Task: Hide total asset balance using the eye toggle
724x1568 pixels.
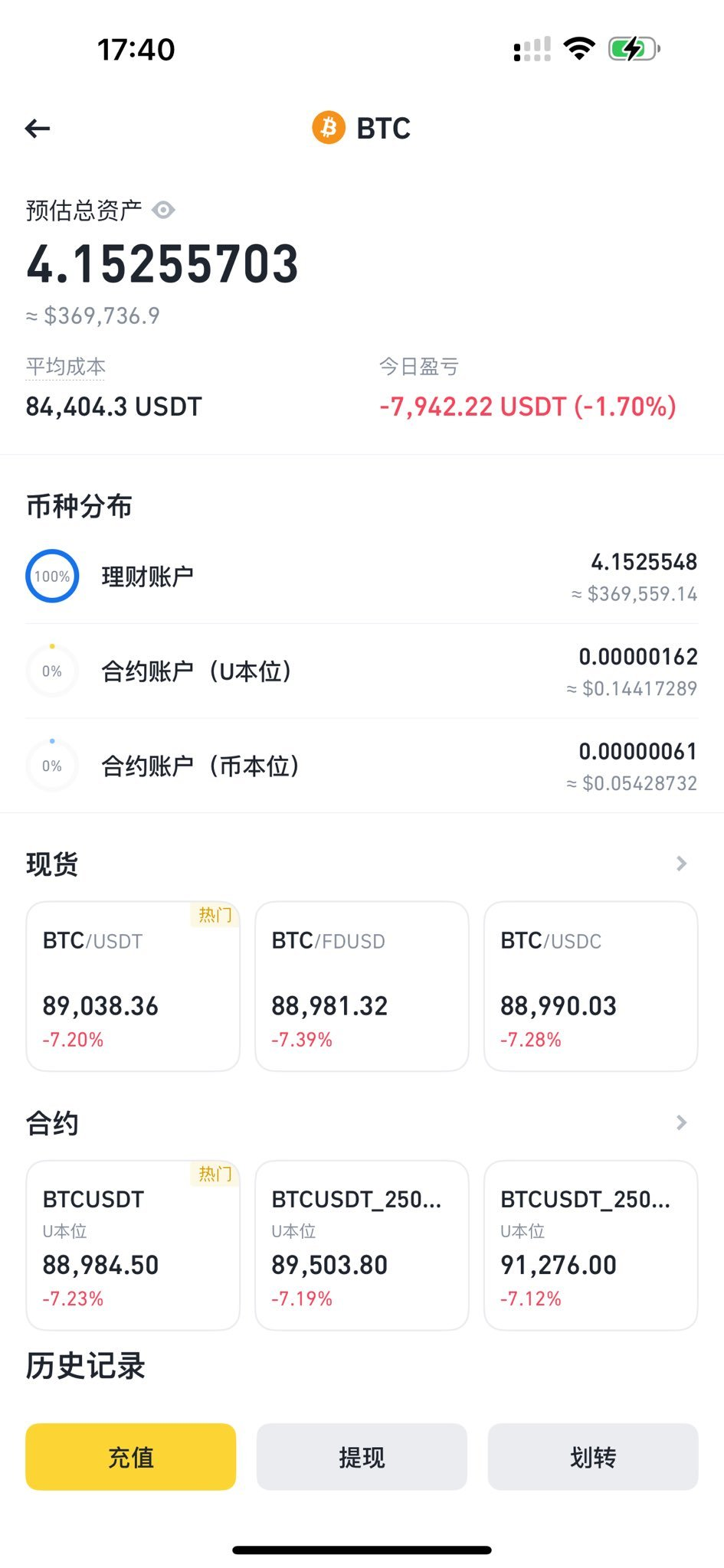Action: 163,209
